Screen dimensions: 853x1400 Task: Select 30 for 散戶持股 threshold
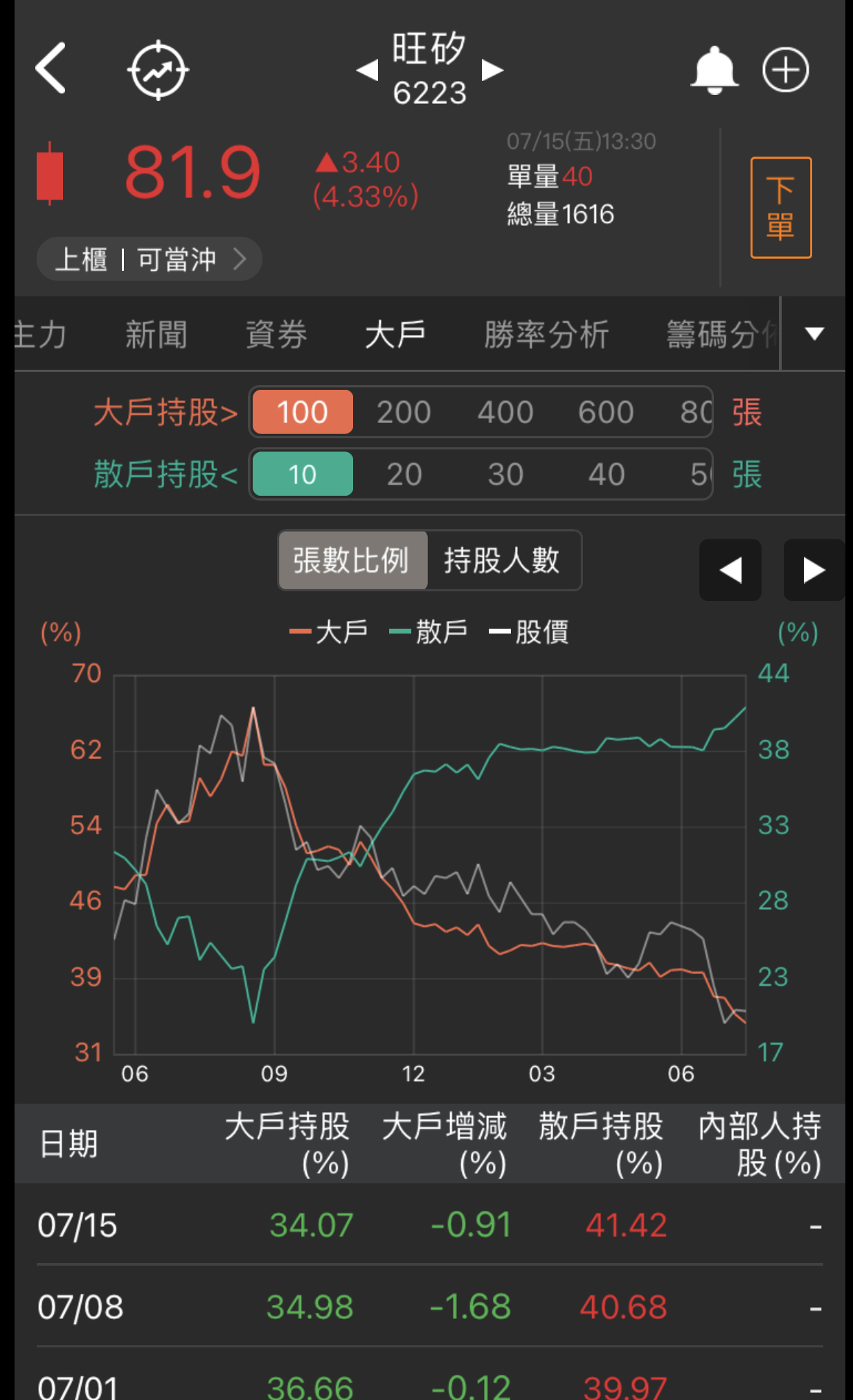[505, 474]
